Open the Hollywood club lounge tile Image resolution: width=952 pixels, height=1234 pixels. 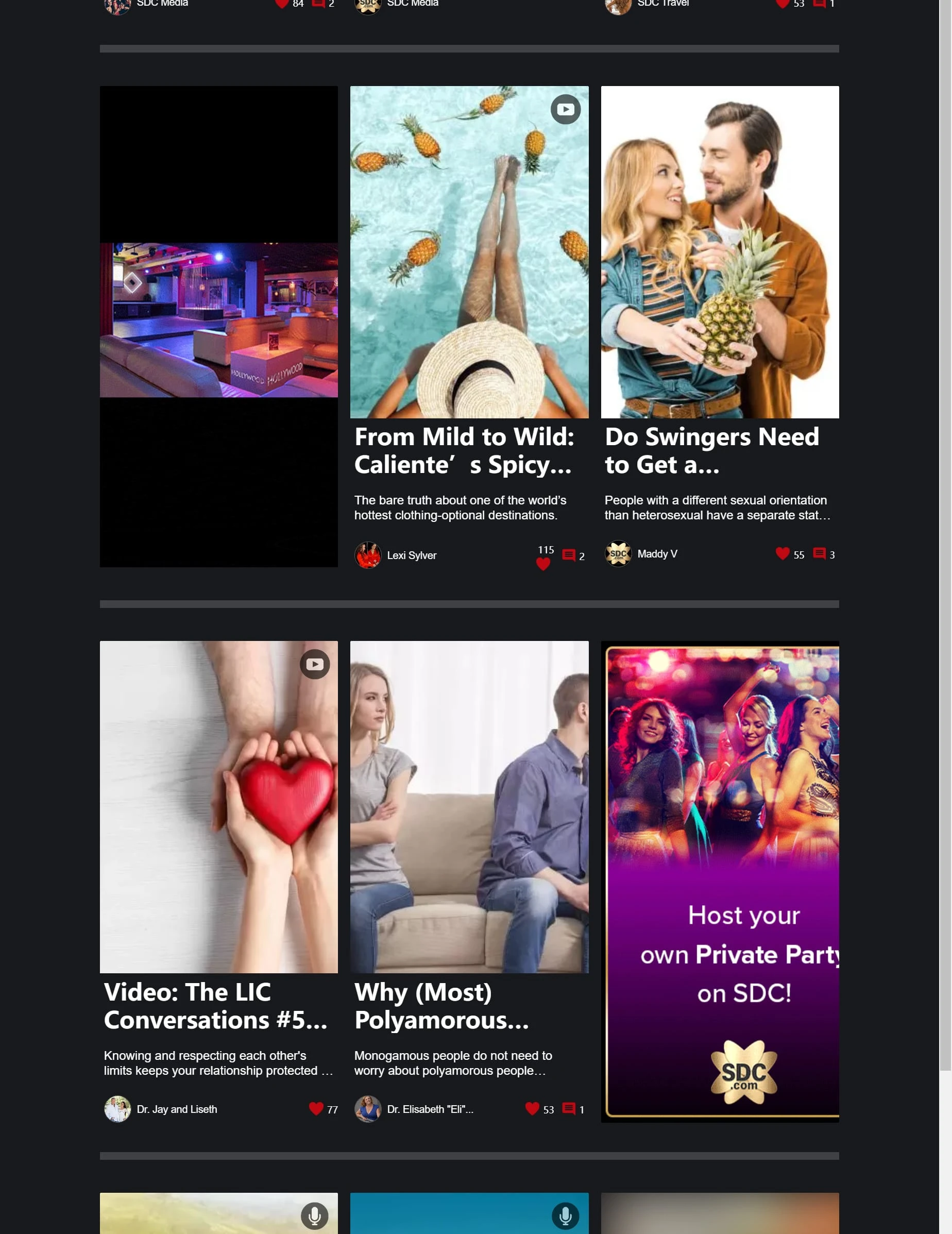point(218,320)
